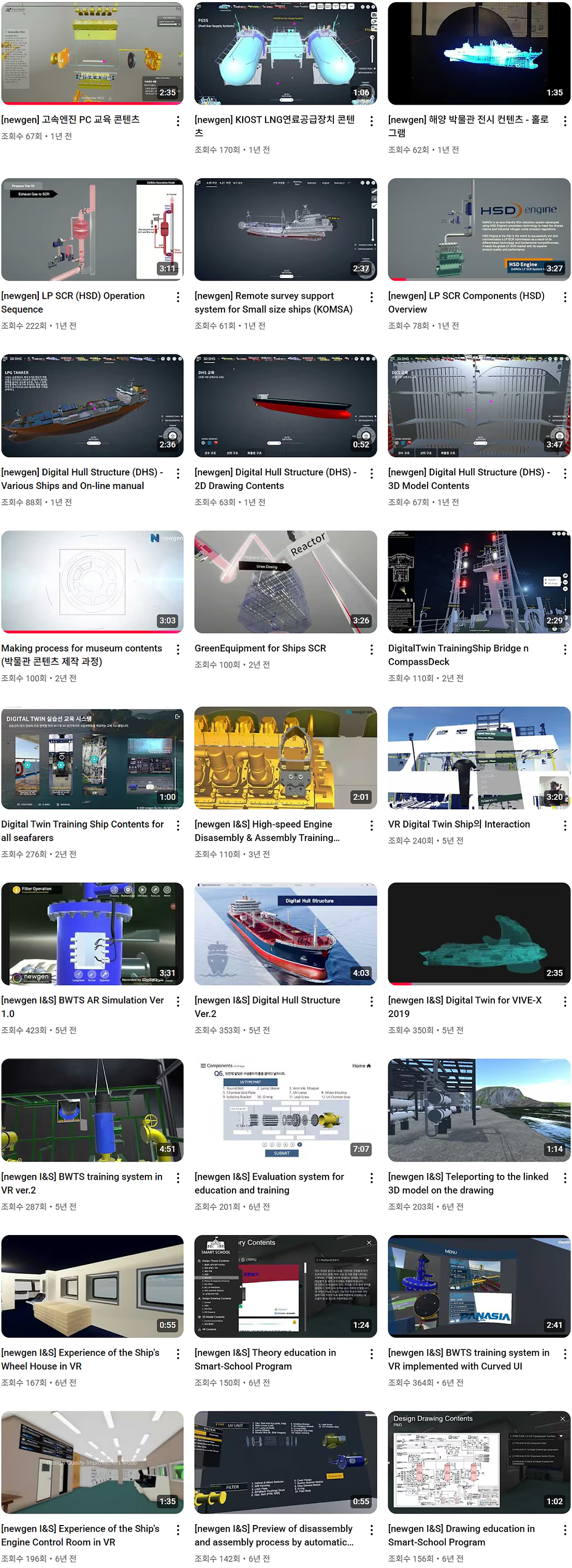Play BWTS AR Simulation Ver 1.0 video
The image size is (572, 1568).
(92, 934)
